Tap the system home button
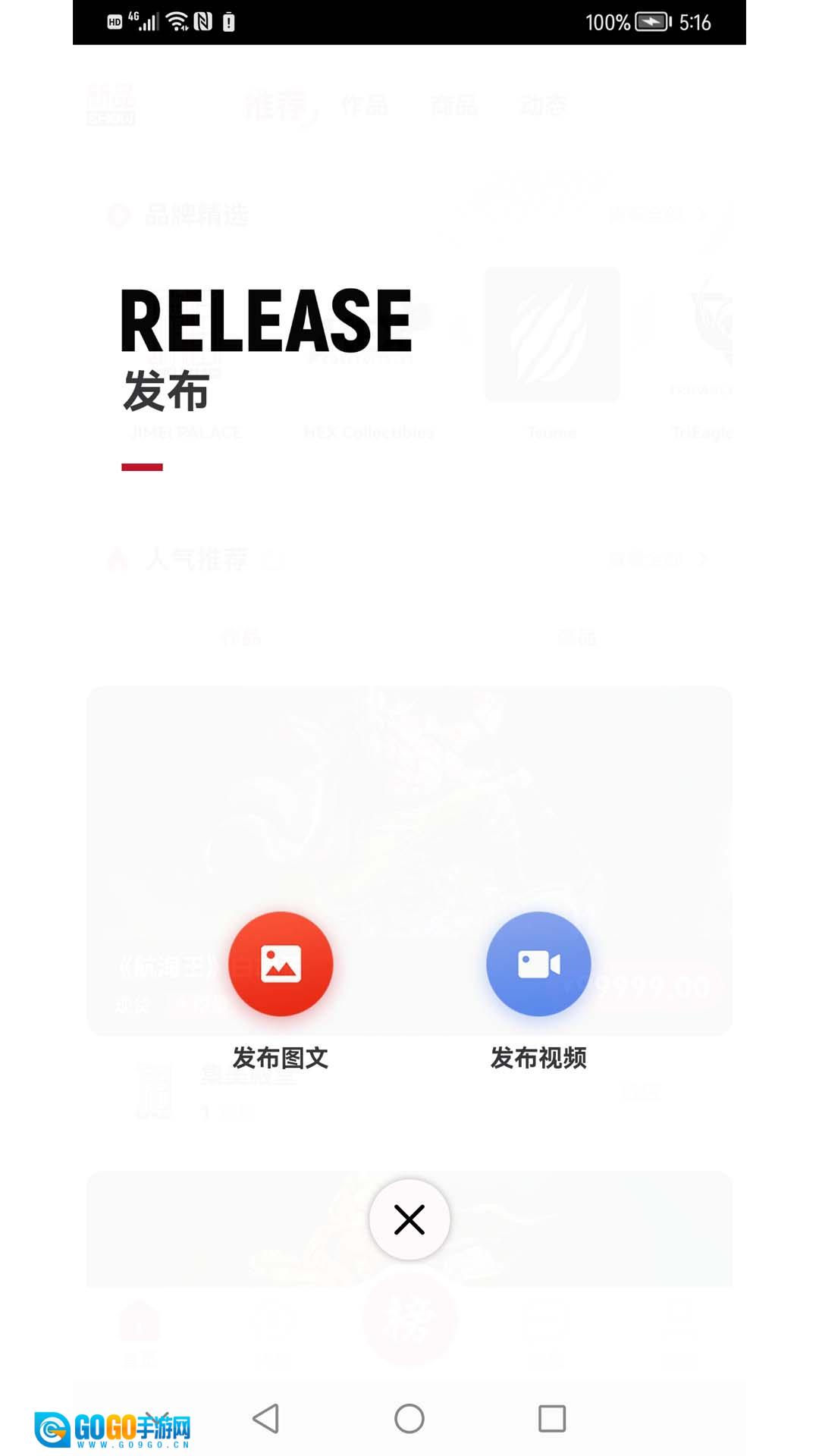The width and height of the screenshot is (819, 1456). click(x=409, y=1419)
